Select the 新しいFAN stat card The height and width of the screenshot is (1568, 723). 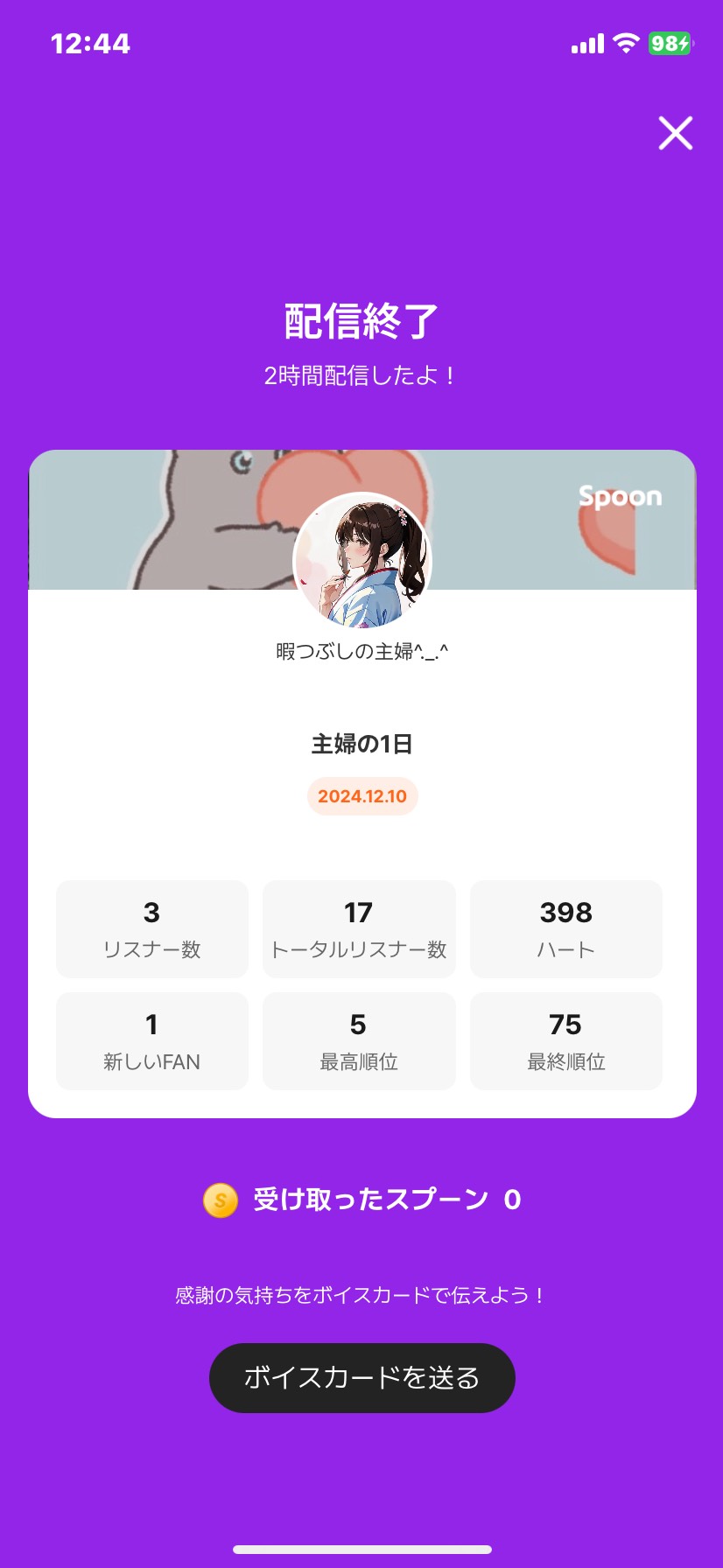point(151,1041)
